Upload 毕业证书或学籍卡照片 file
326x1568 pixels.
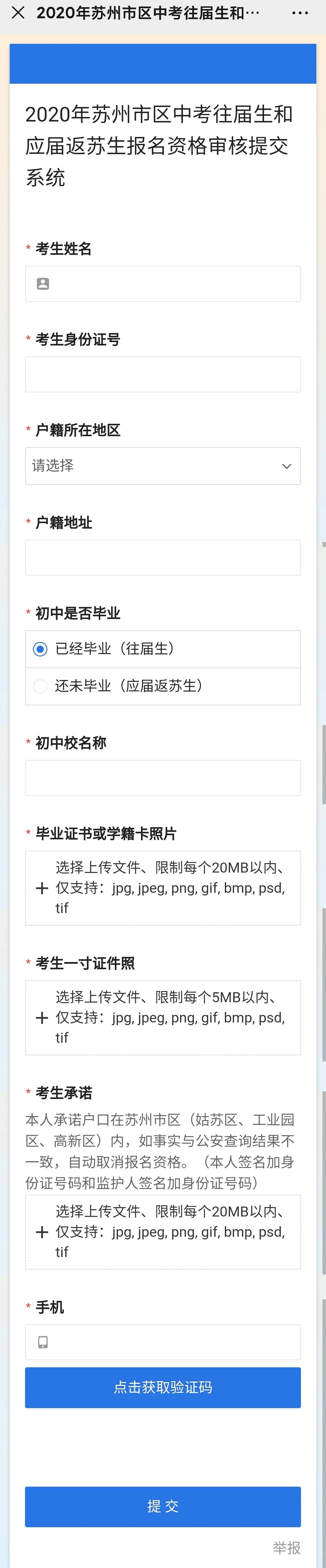[163, 888]
